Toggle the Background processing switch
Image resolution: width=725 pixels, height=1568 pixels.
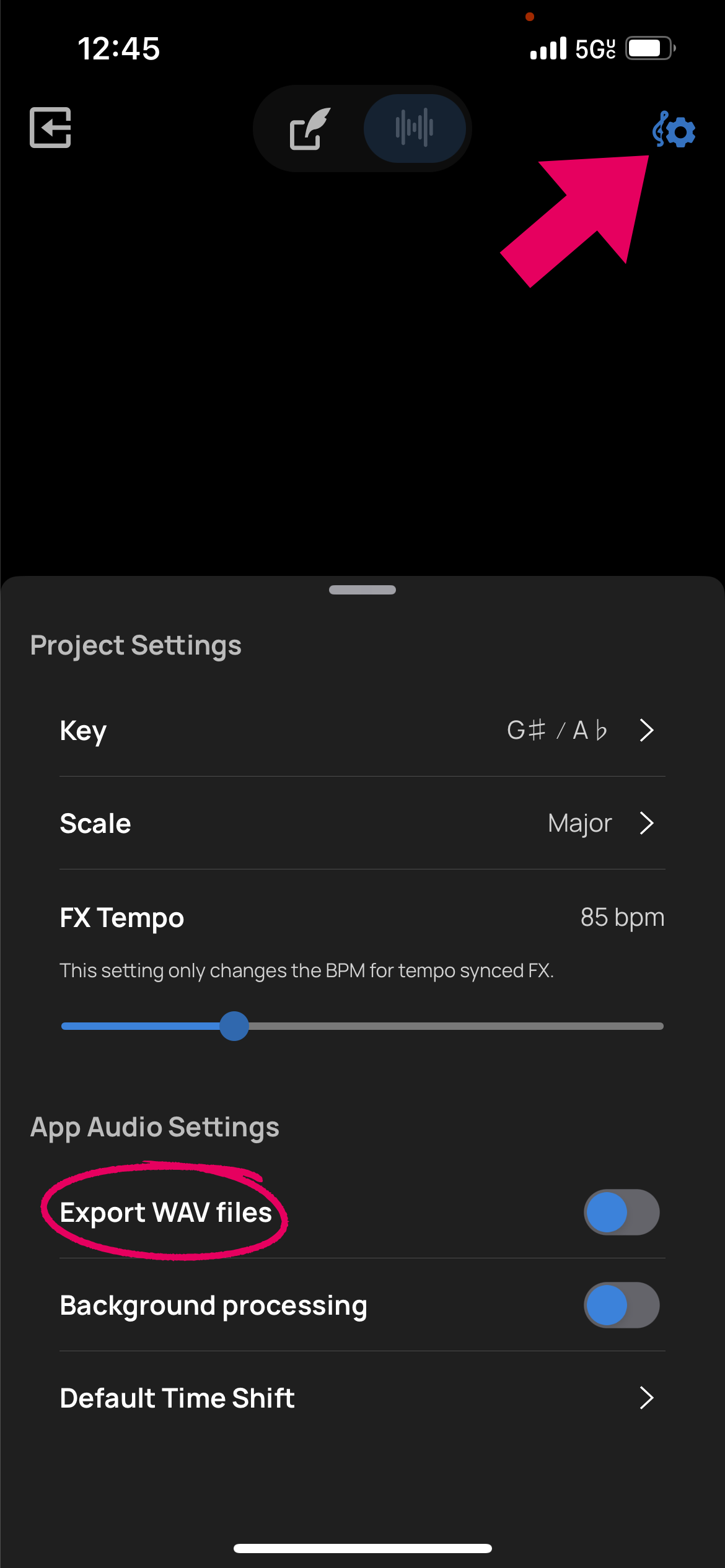click(622, 1305)
